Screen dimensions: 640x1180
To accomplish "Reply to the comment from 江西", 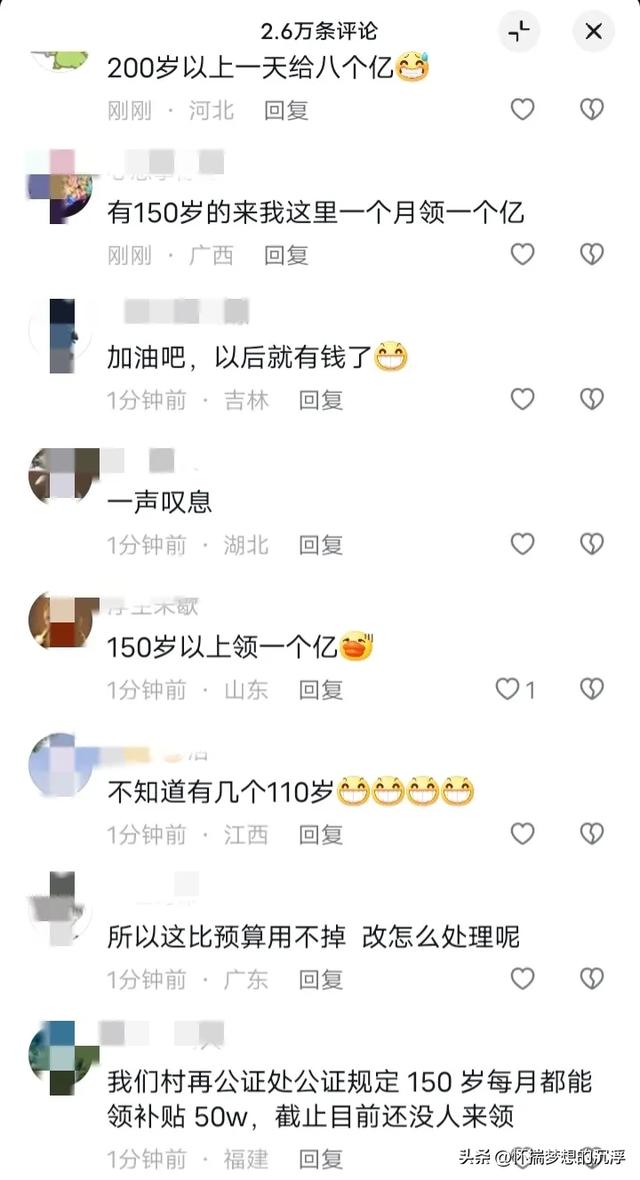I will tap(321, 834).
